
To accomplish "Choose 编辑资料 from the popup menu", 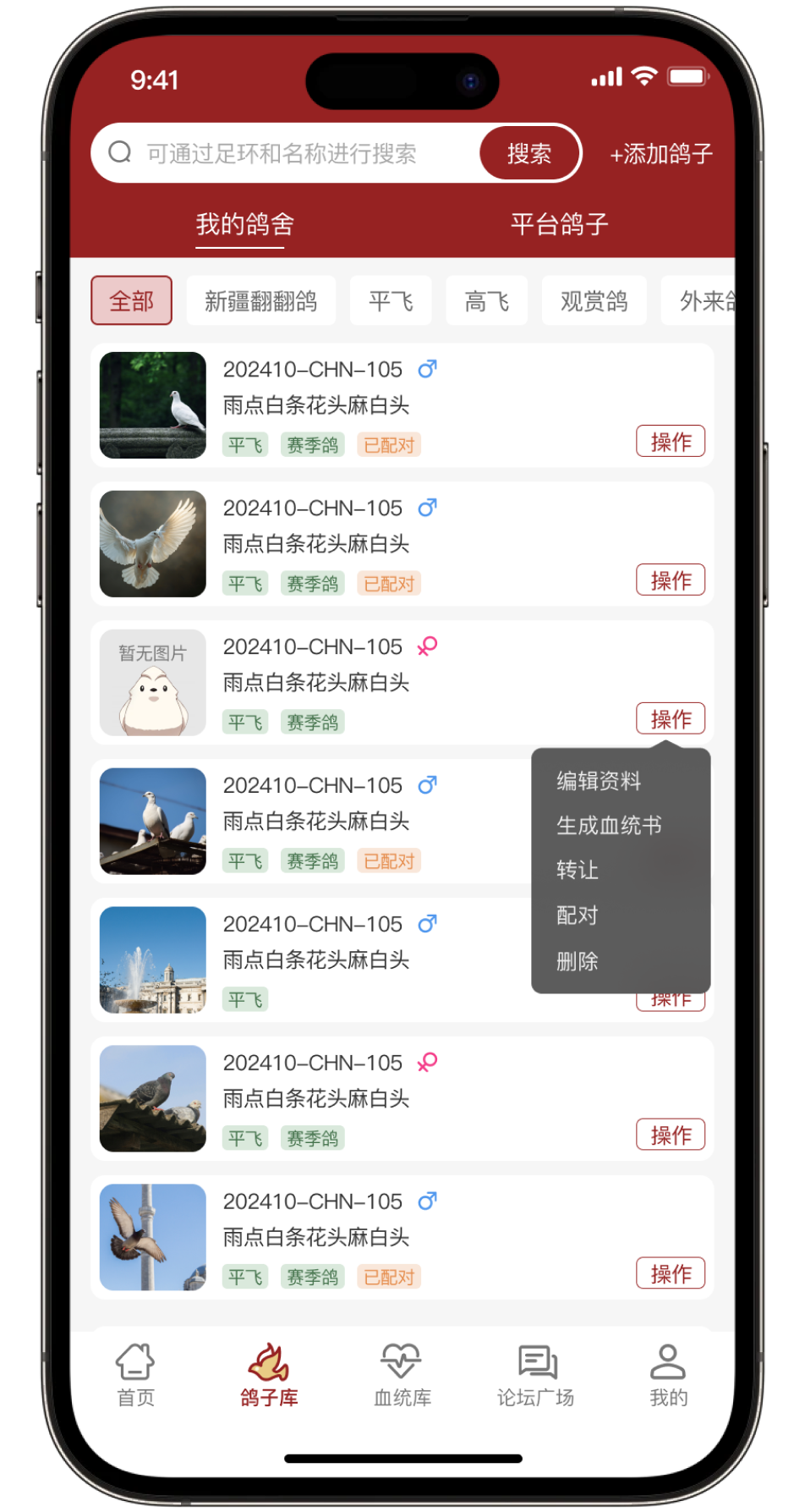I will tap(599, 781).
